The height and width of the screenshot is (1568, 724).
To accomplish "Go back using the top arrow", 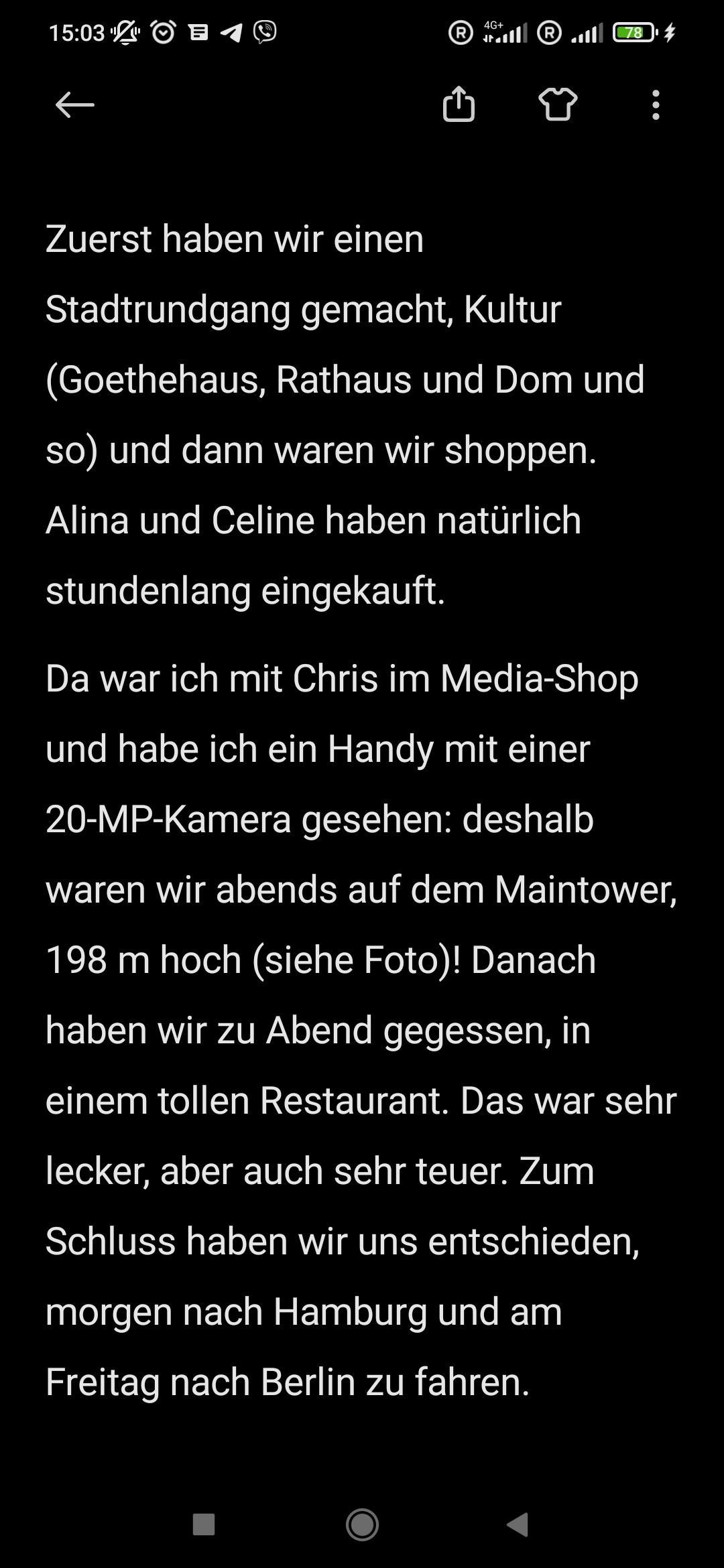I will (x=74, y=105).
